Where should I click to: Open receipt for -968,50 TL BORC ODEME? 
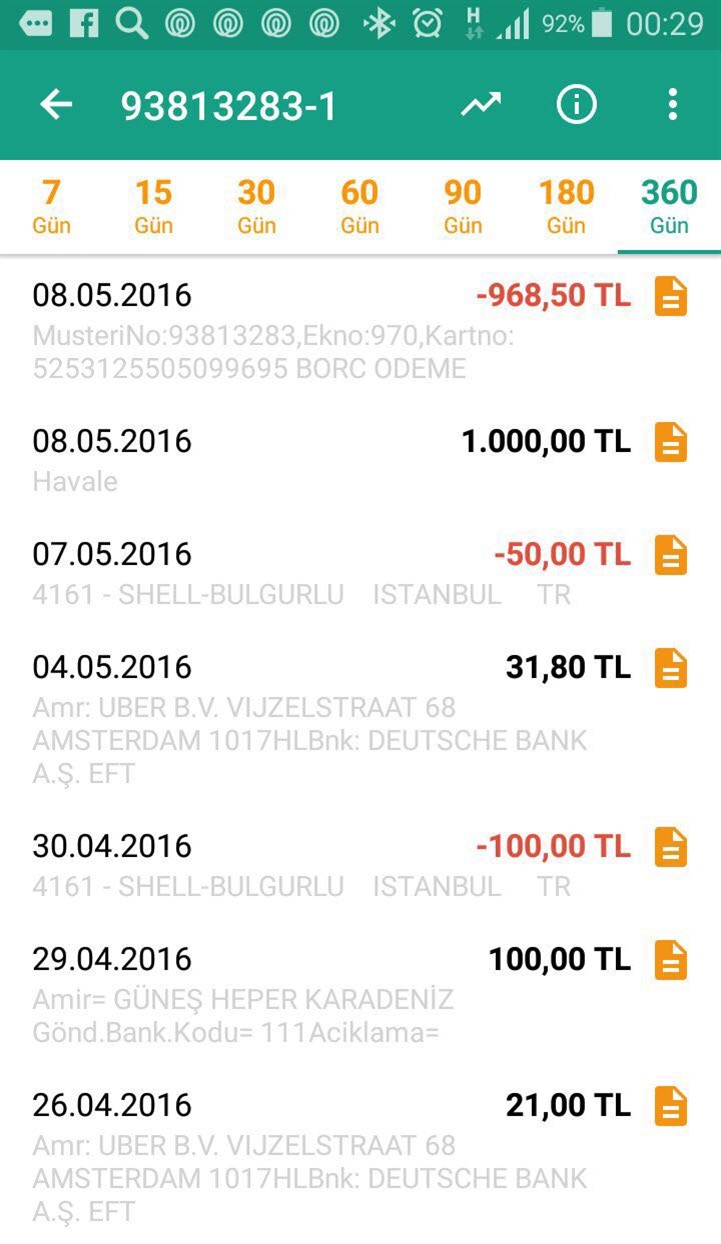tap(671, 297)
